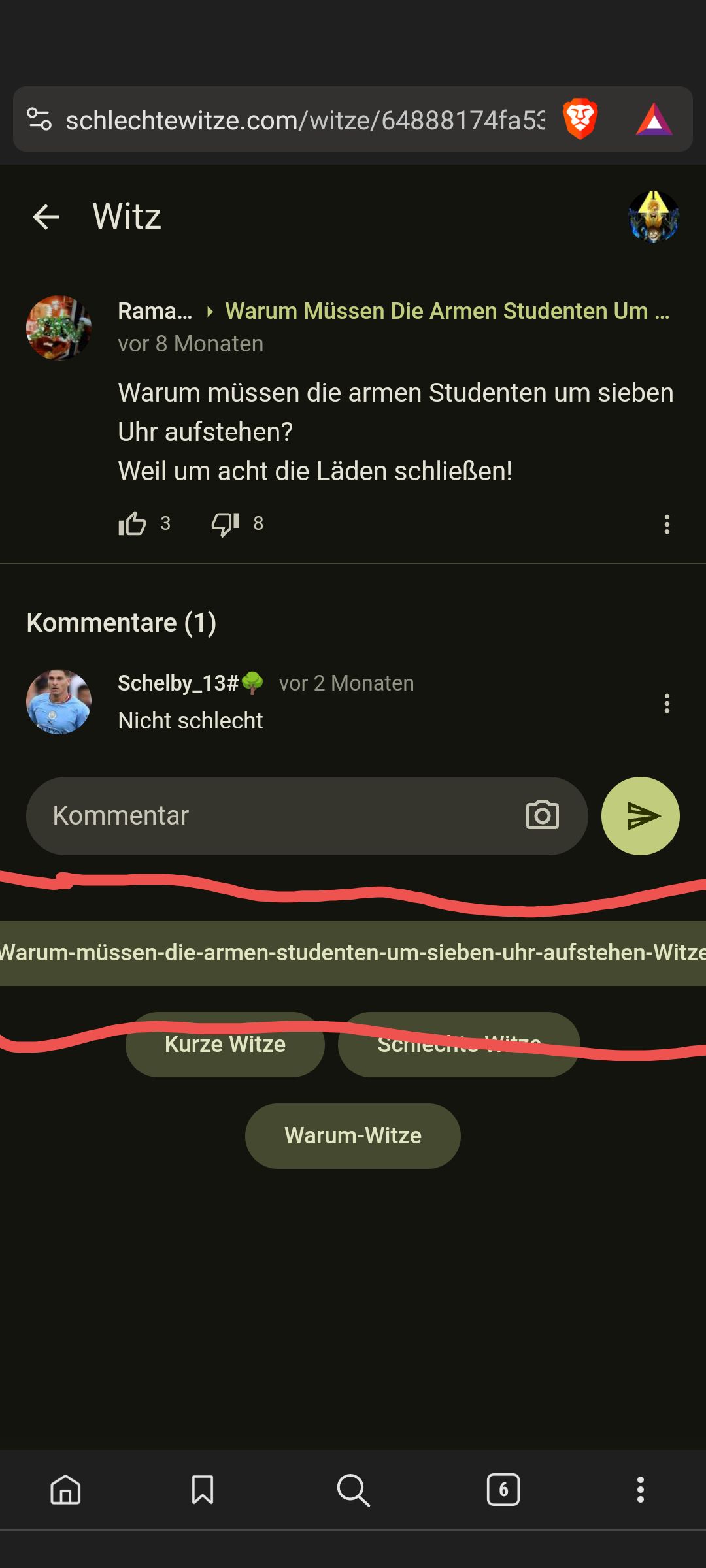Attach a photo via the camera icon
The height and width of the screenshot is (1568, 706).
[x=542, y=815]
